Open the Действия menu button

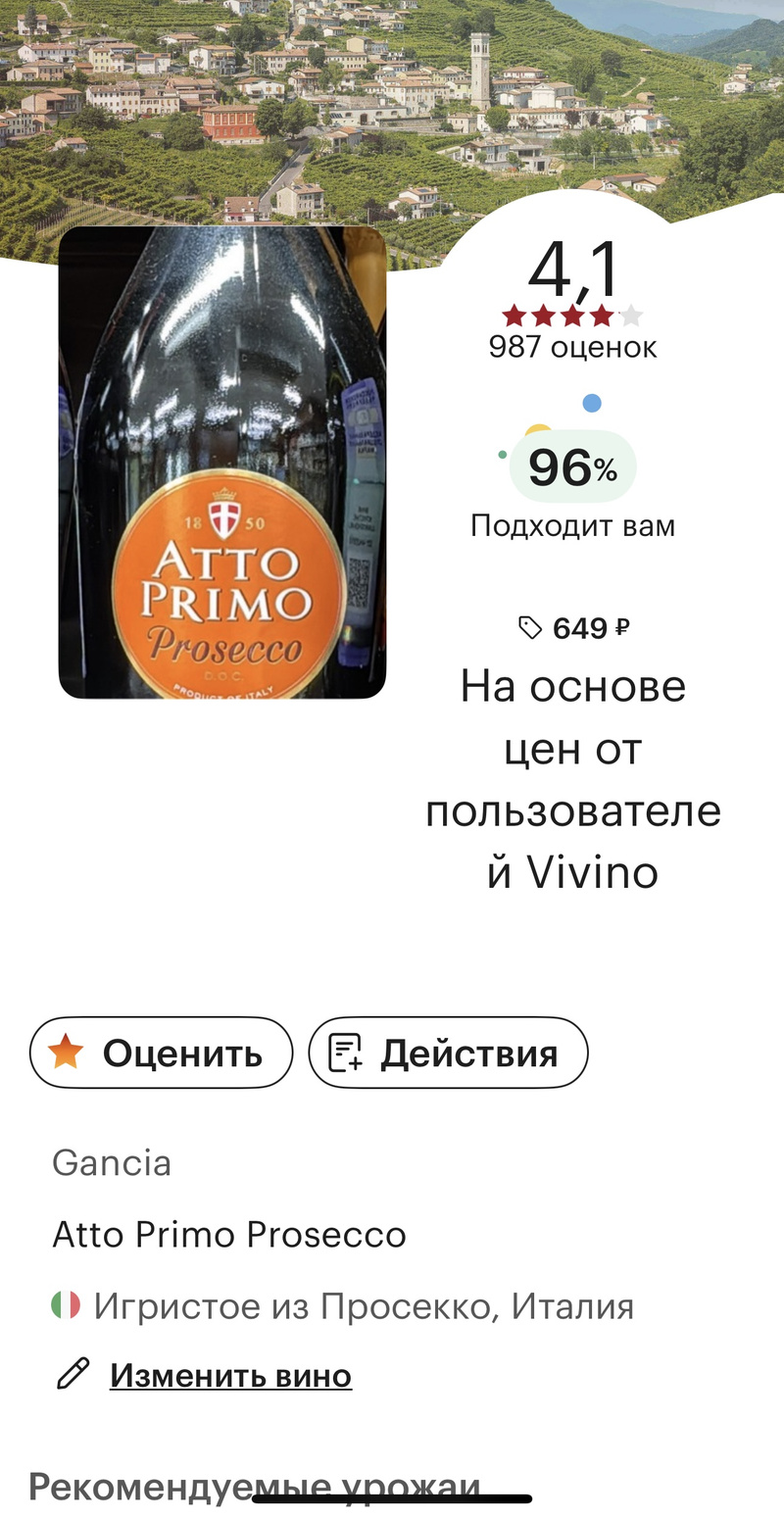click(448, 1053)
